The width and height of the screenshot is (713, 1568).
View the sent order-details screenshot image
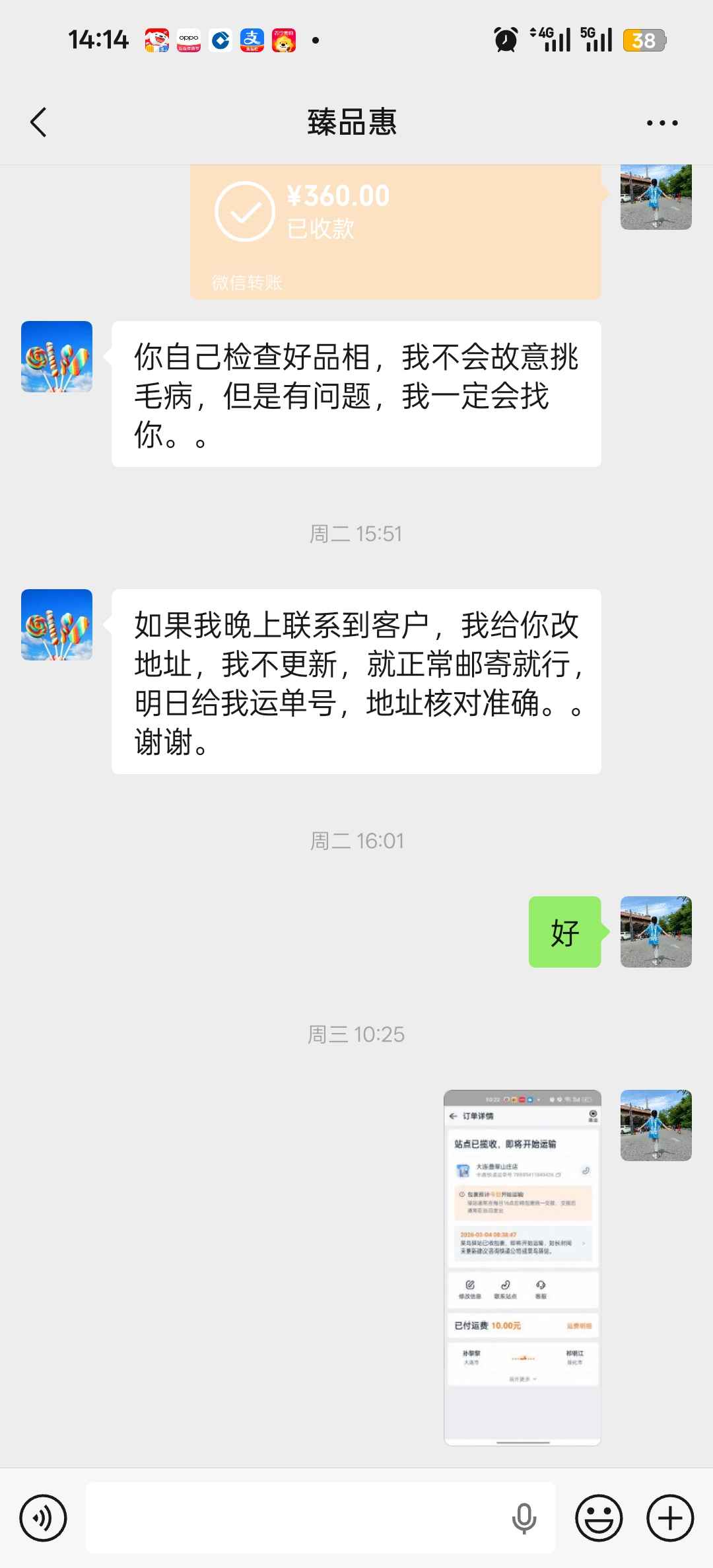click(x=522, y=1267)
